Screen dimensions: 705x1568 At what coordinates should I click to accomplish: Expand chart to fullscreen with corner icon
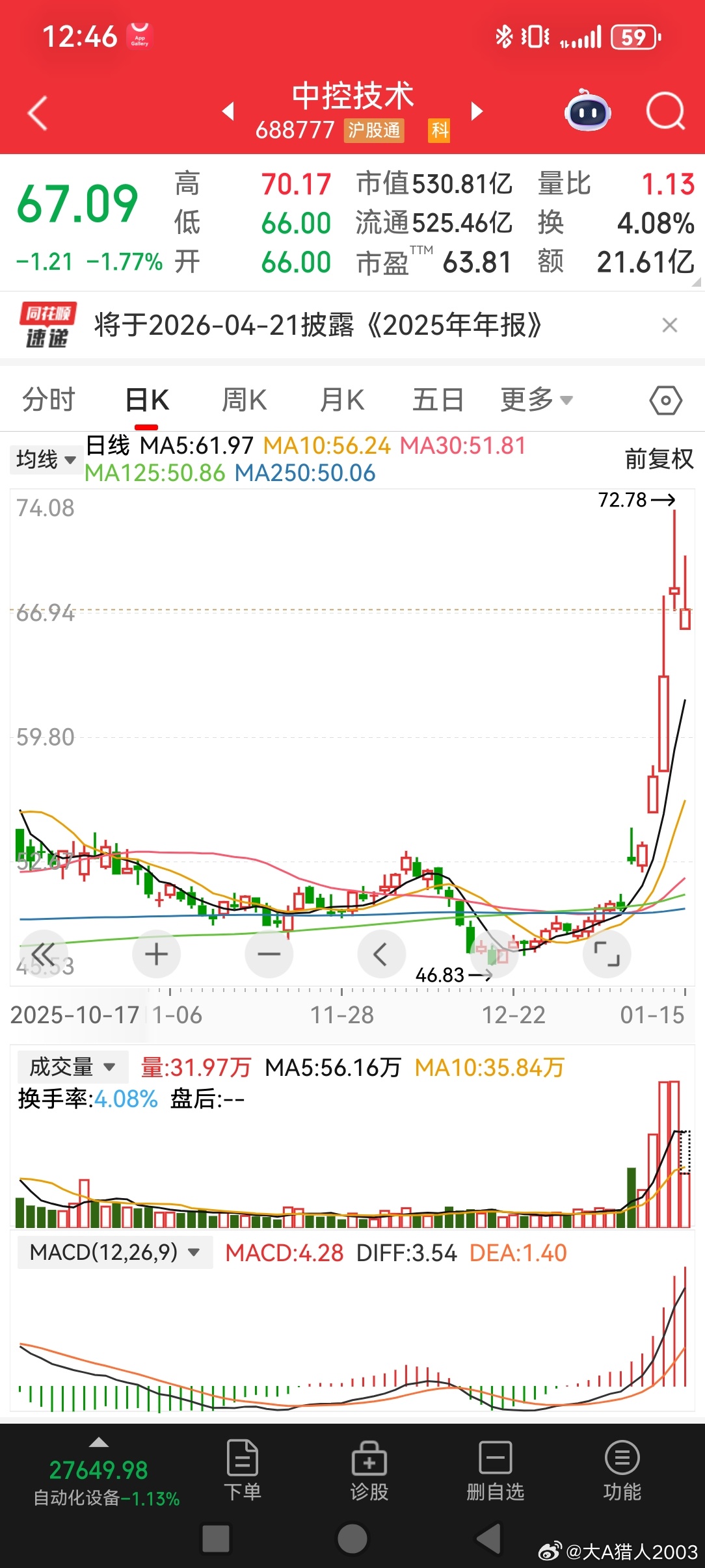coord(607,954)
